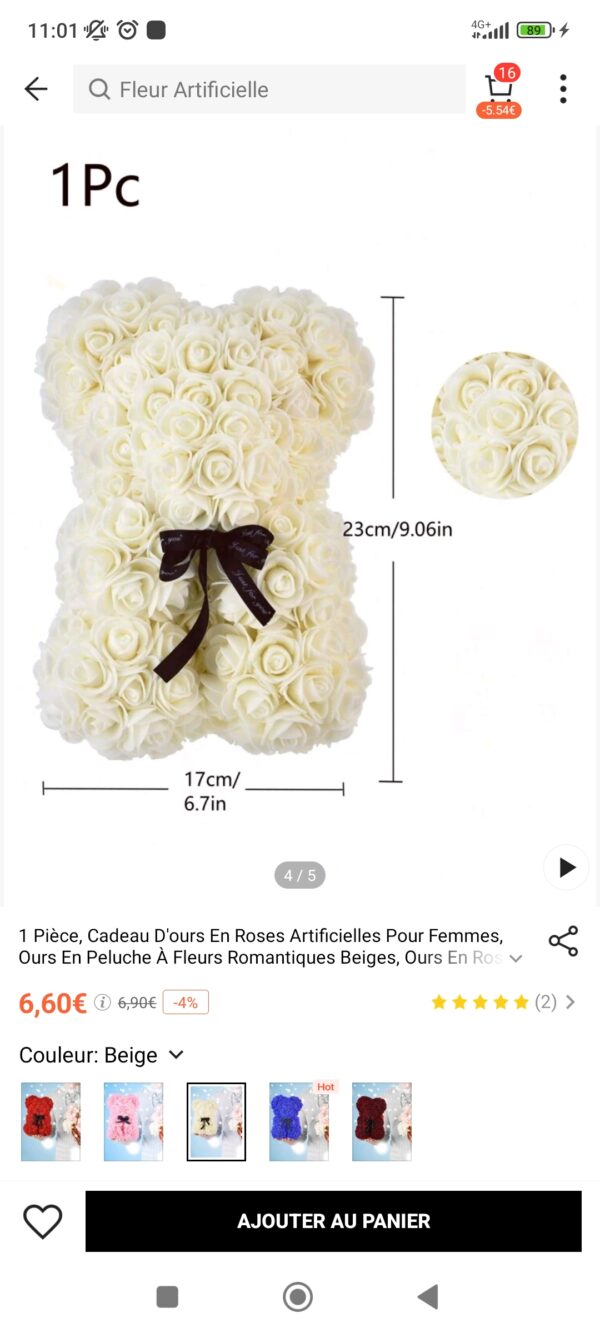
Task: Tap Ajouter au panier
Action: click(x=333, y=1221)
